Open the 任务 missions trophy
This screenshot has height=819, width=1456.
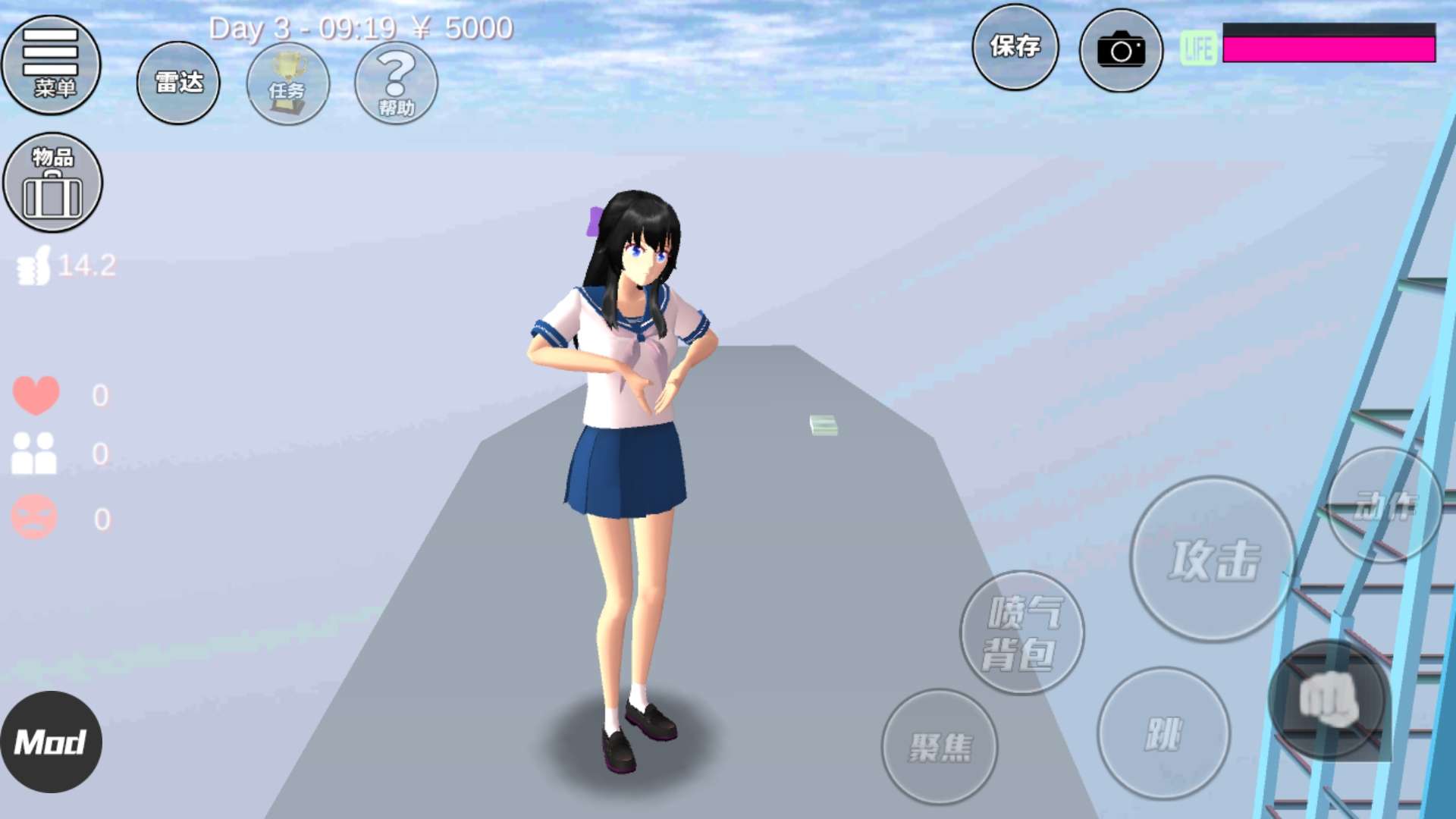coord(287,83)
